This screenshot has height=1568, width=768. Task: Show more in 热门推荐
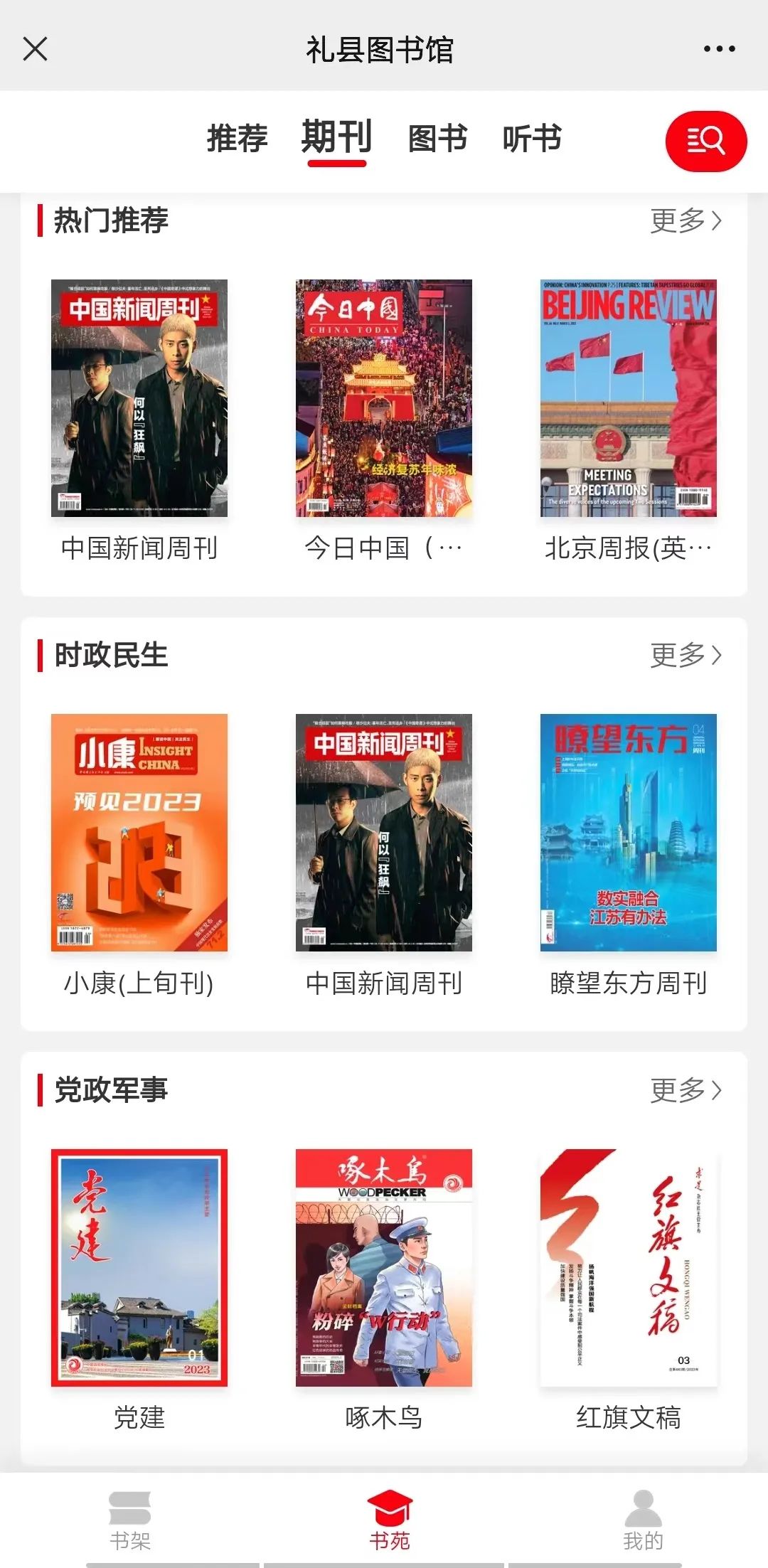tap(686, 221)
